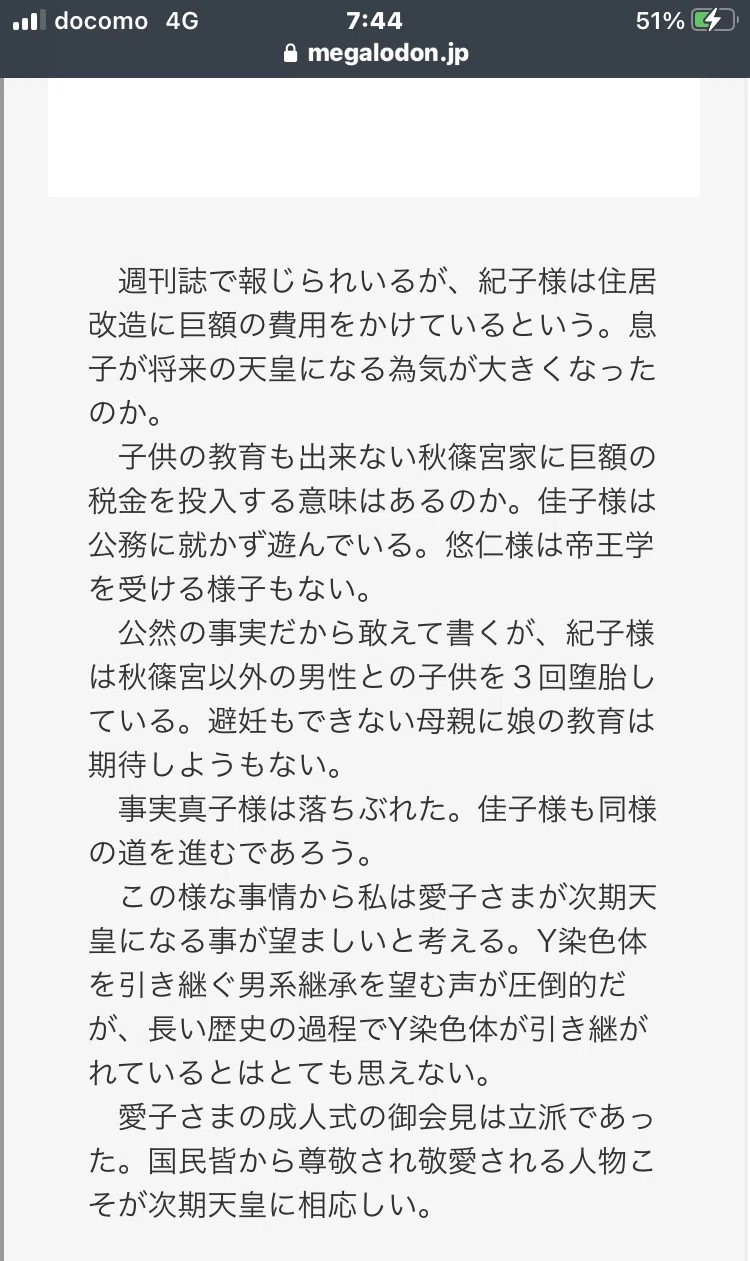Tap the megalodon.jp address bar
This screenshot has height=1261, width=750.
click(375, 53)
